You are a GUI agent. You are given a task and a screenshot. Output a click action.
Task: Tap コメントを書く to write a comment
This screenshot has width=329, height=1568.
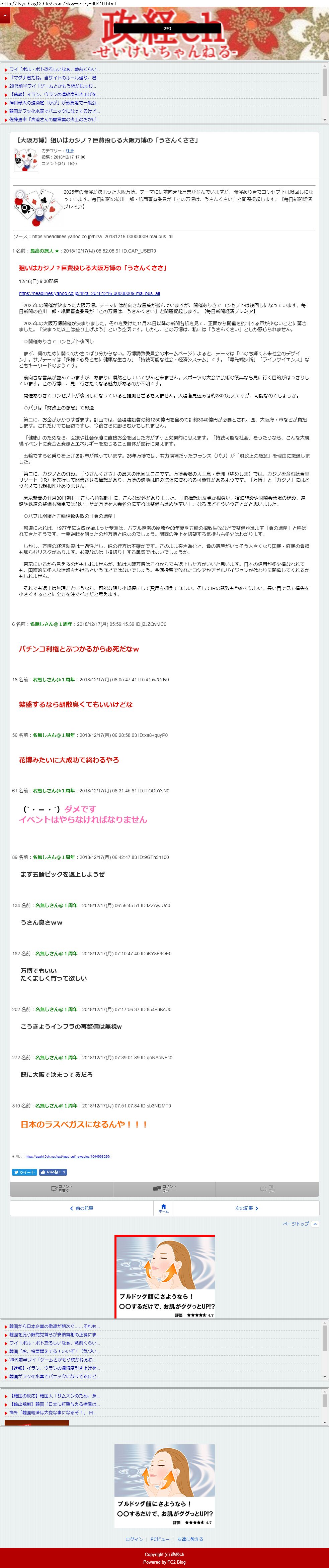click(x=61, y=1188)
